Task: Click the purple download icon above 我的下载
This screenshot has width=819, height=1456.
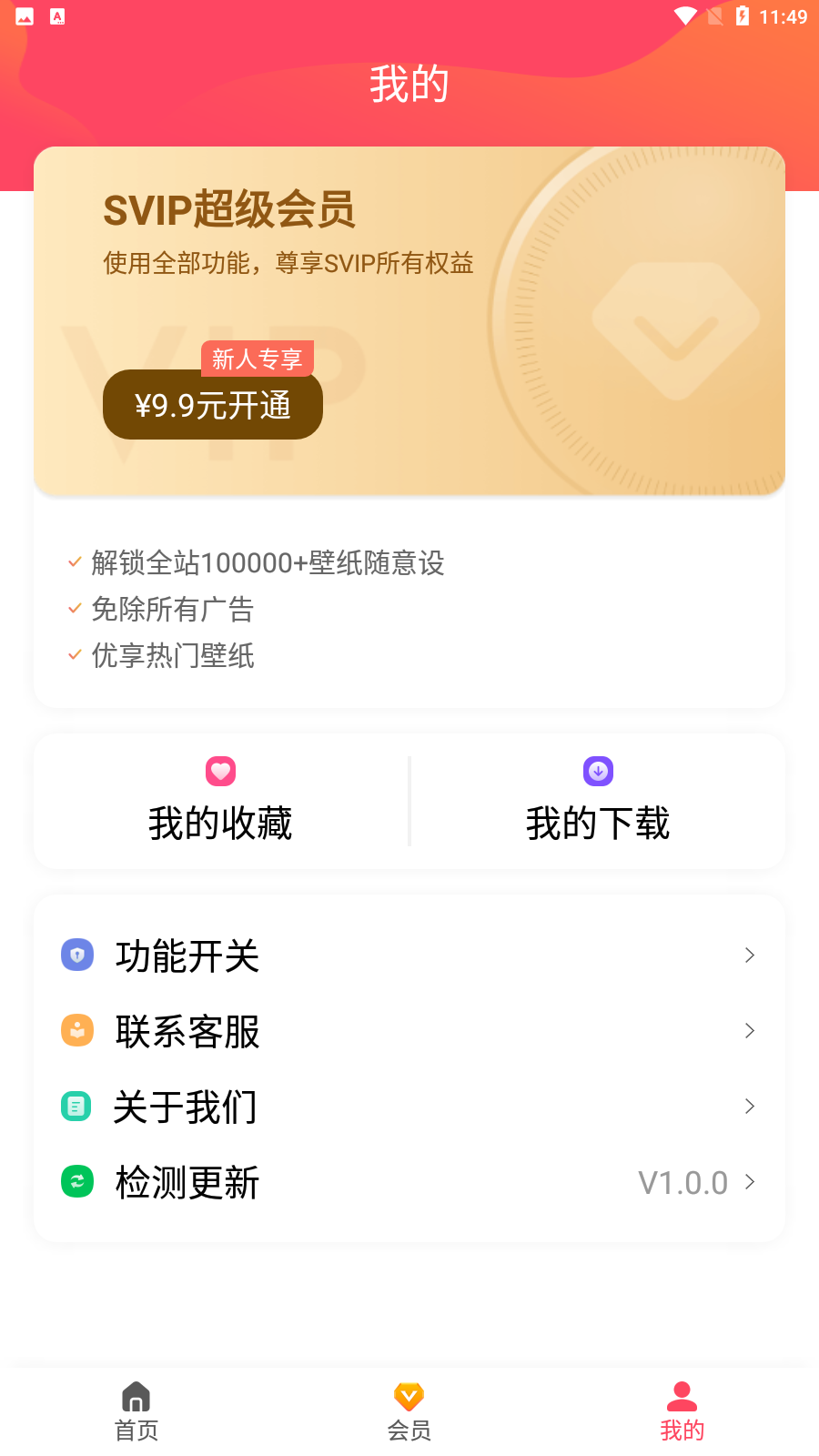Action: (598, 771)
